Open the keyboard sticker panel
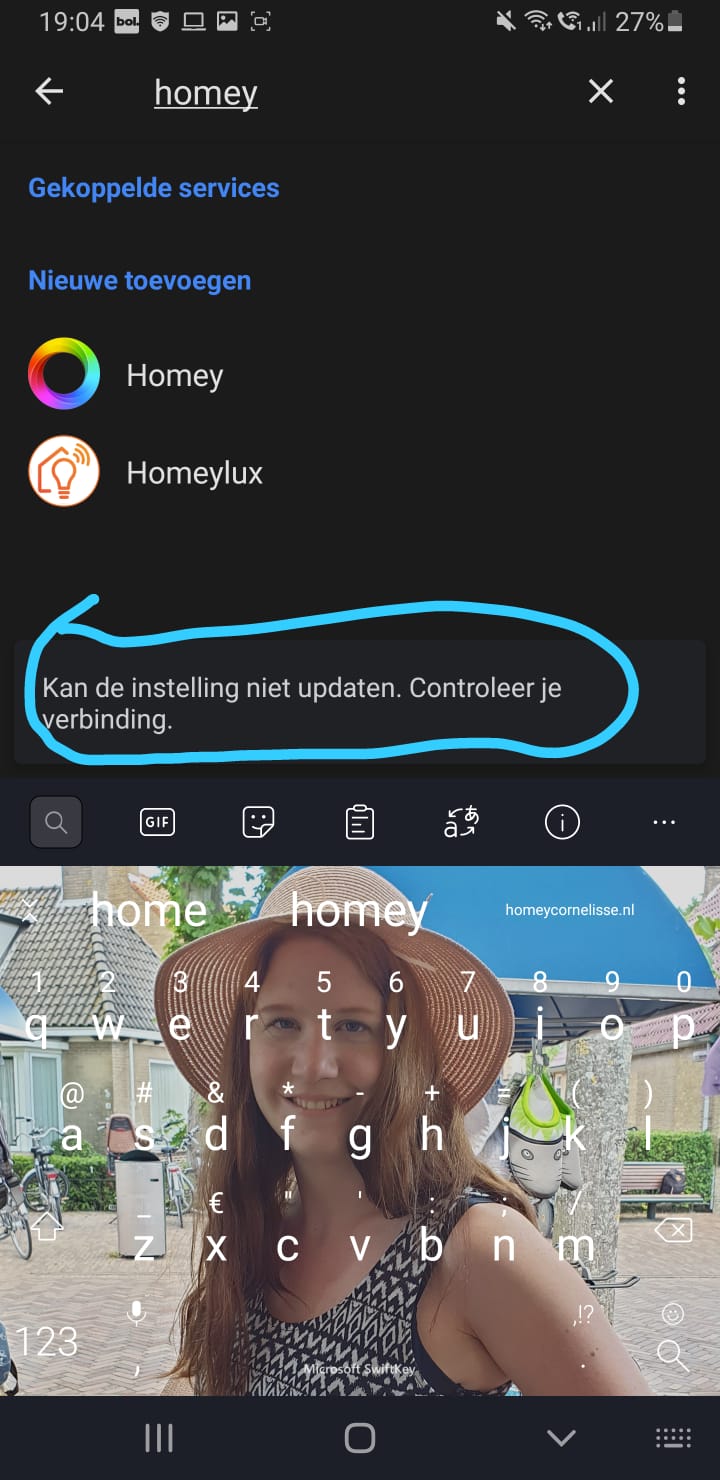The width and height of the screenshot is (720, 1480). (x=258, y=823)
